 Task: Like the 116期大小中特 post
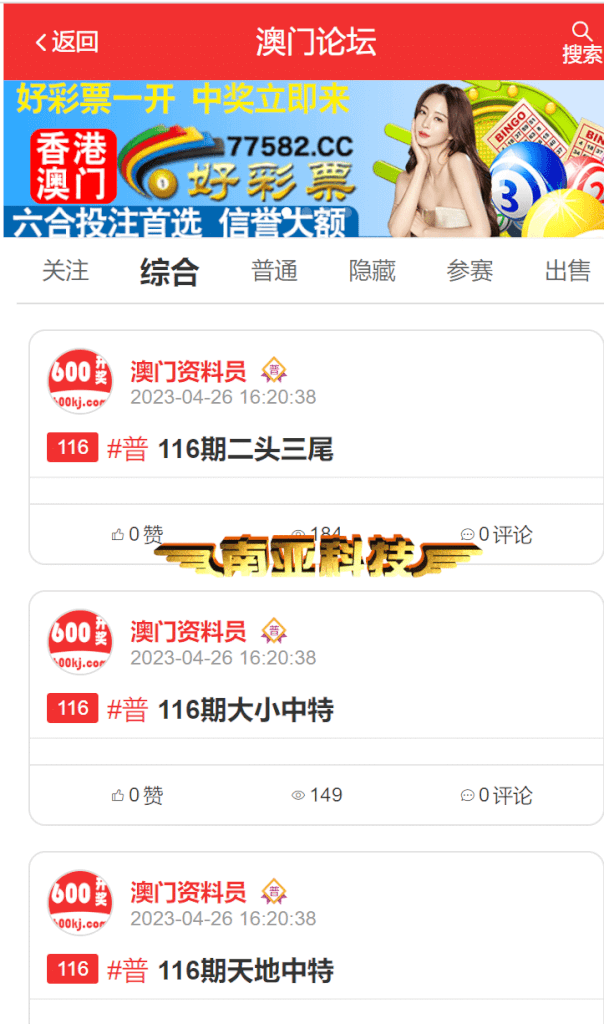pos(137,795)
